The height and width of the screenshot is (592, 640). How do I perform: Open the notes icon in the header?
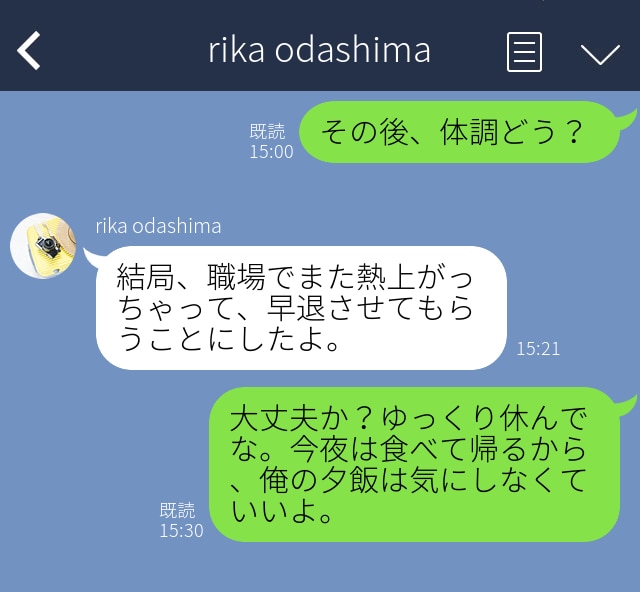(525, 52)
